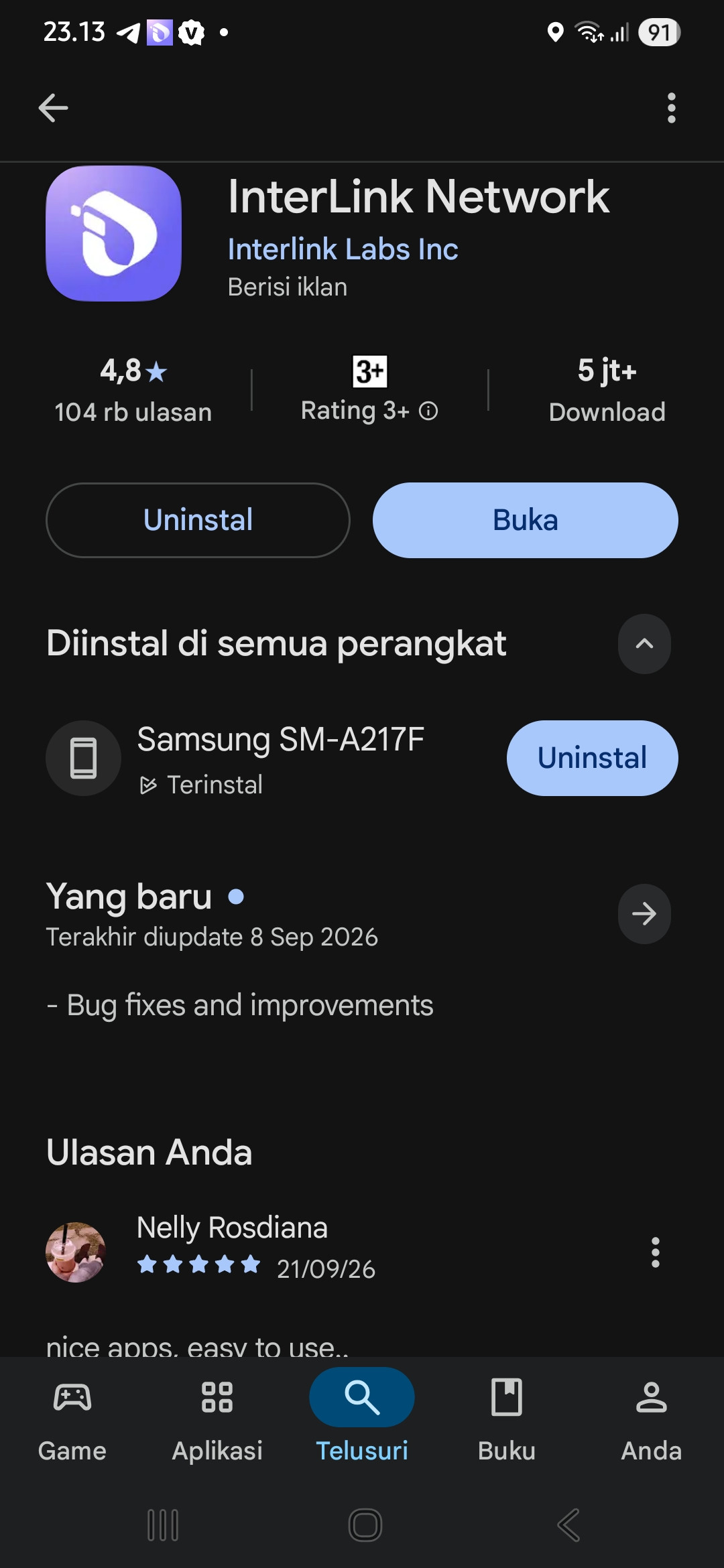
Task: Collapse the Diinstal di semua perangkat section
Action: 644,644
